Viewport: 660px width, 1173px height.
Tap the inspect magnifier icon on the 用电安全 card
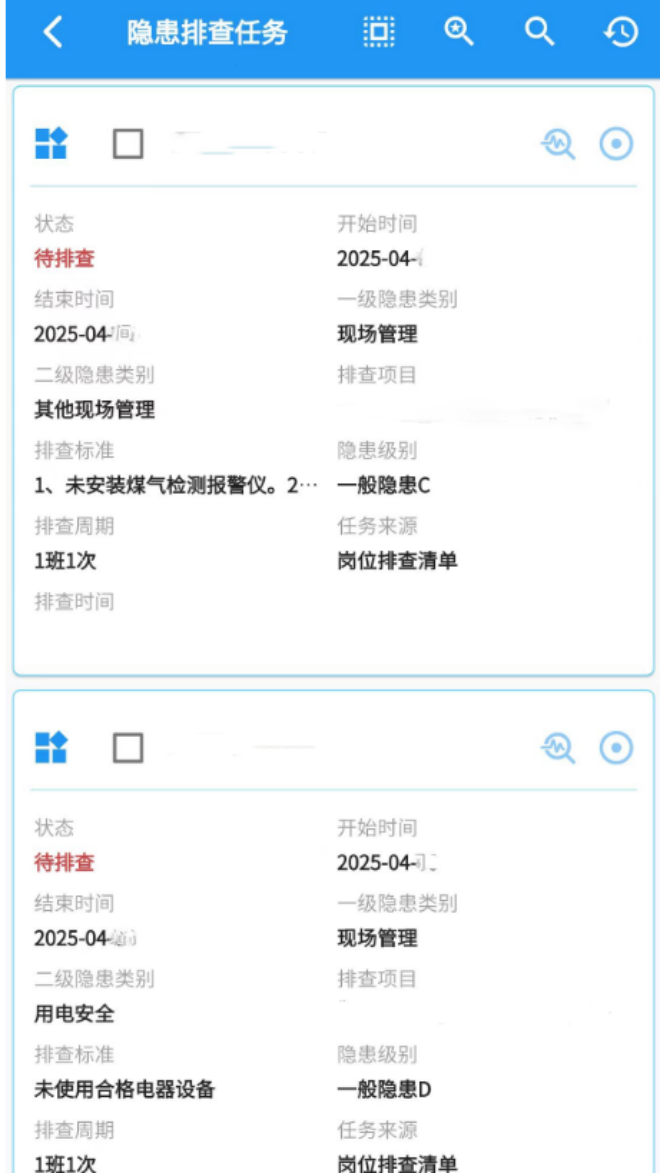tap(558, 748)
